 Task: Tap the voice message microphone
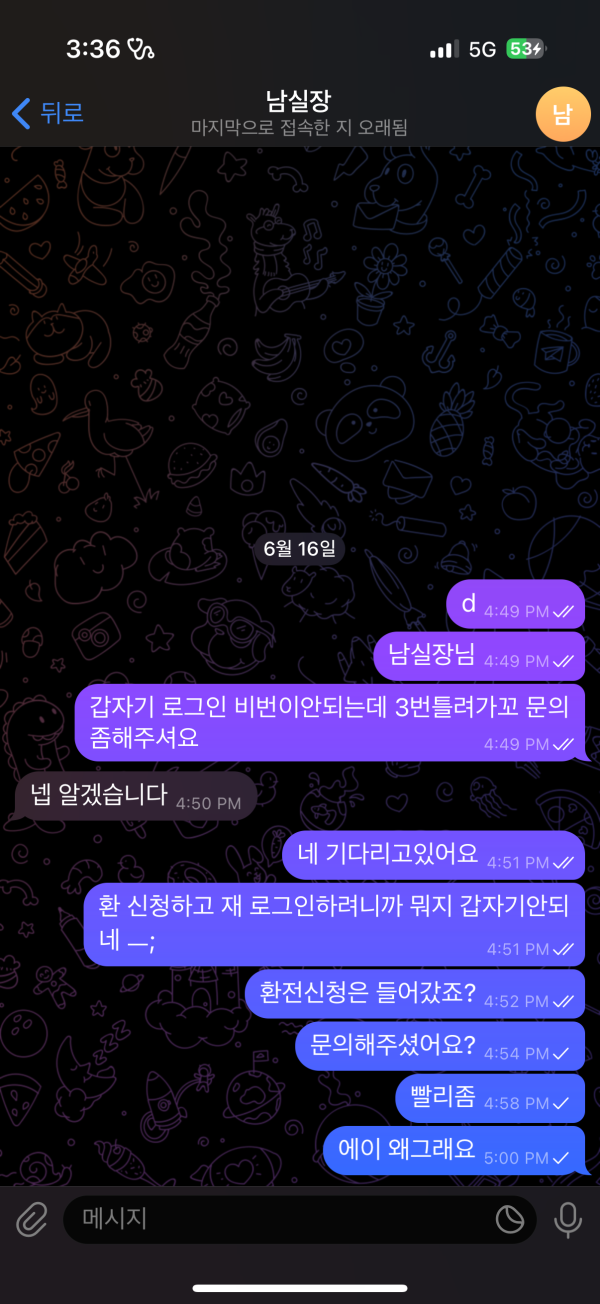point(568,1219)
